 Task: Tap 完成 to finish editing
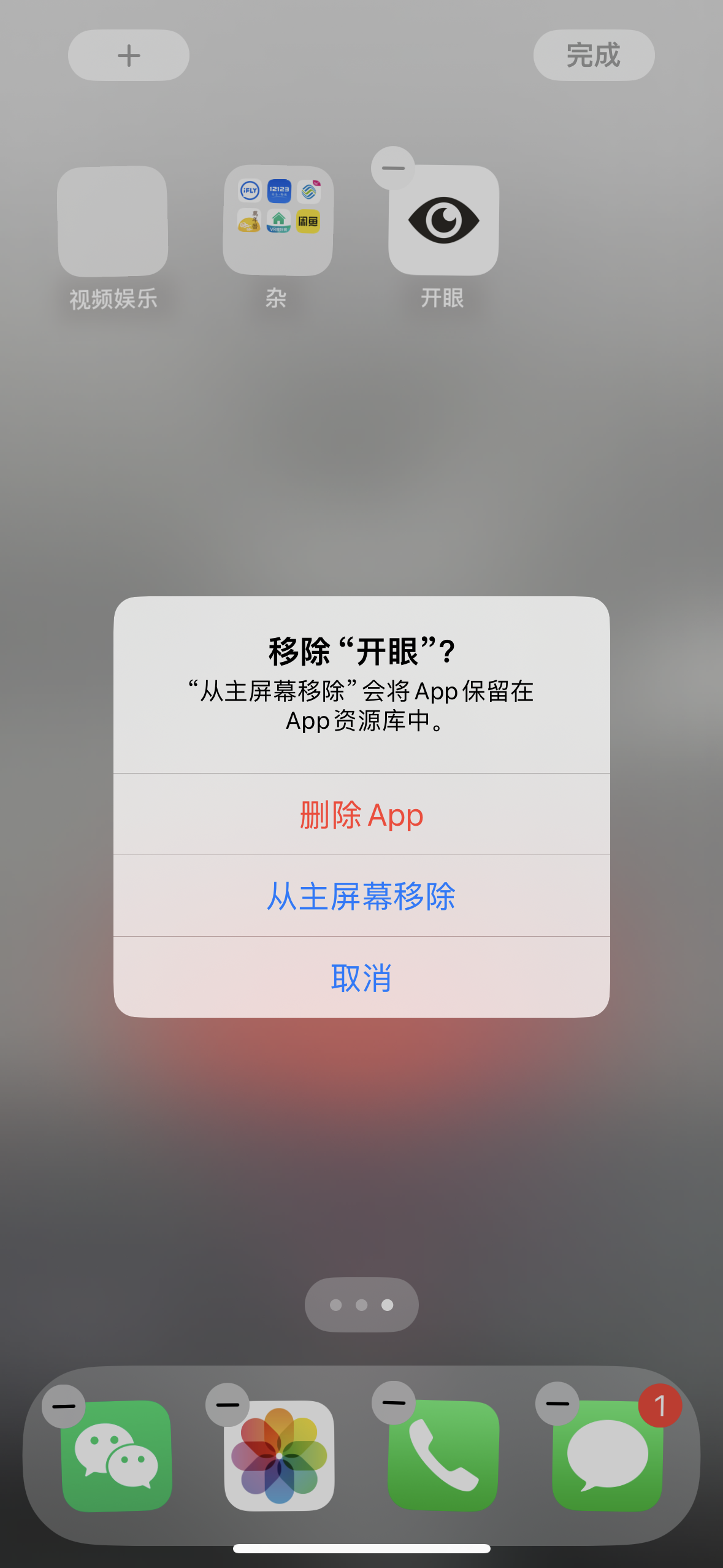[x=593, y=55]
